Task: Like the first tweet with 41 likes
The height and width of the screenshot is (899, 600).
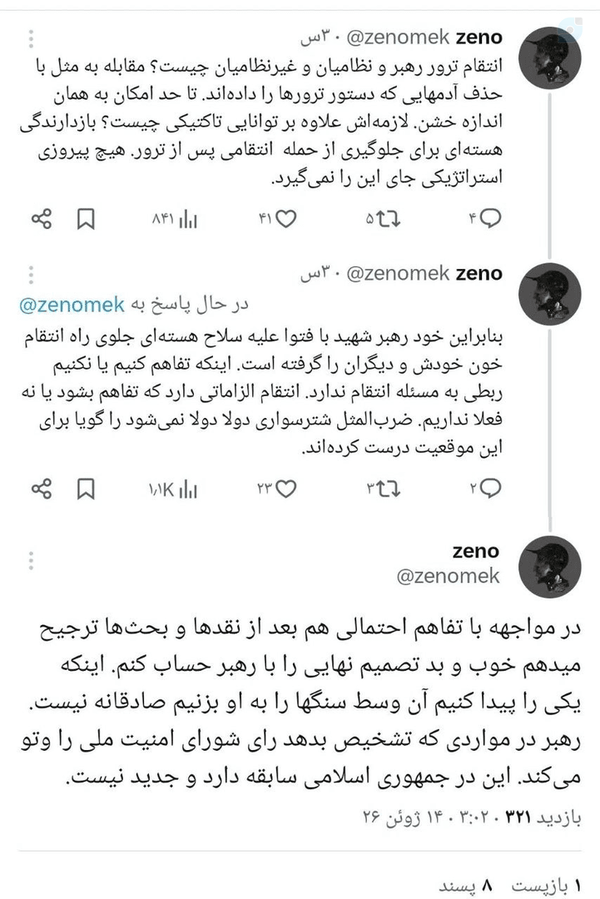Action: (x=278, y=219)
